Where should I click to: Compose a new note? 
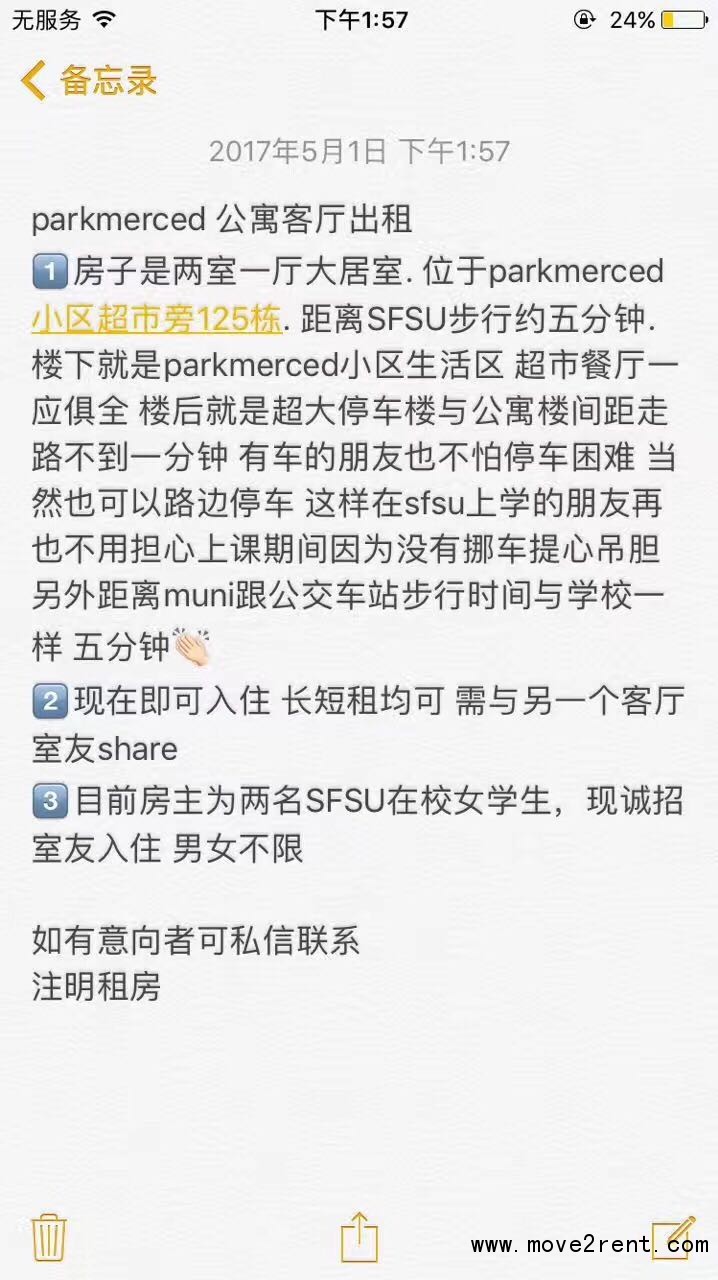pyautogui.click(x=673, y=1235)
